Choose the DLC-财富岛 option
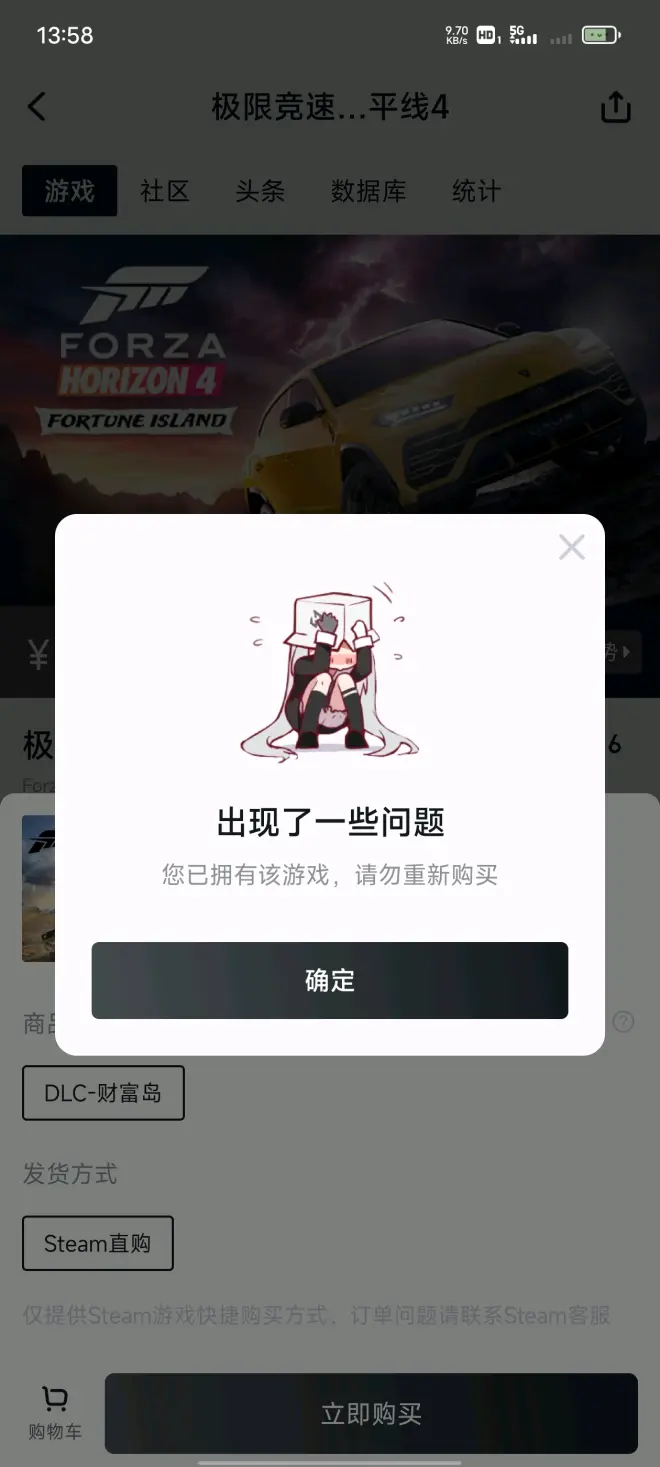The height and width of the screenshot is (1467, 660). (x=103, y=1093)
